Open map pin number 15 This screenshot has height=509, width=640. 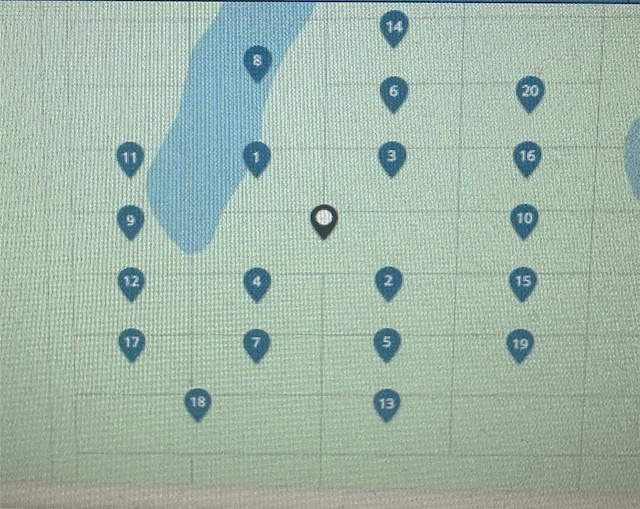click(523, 282)
